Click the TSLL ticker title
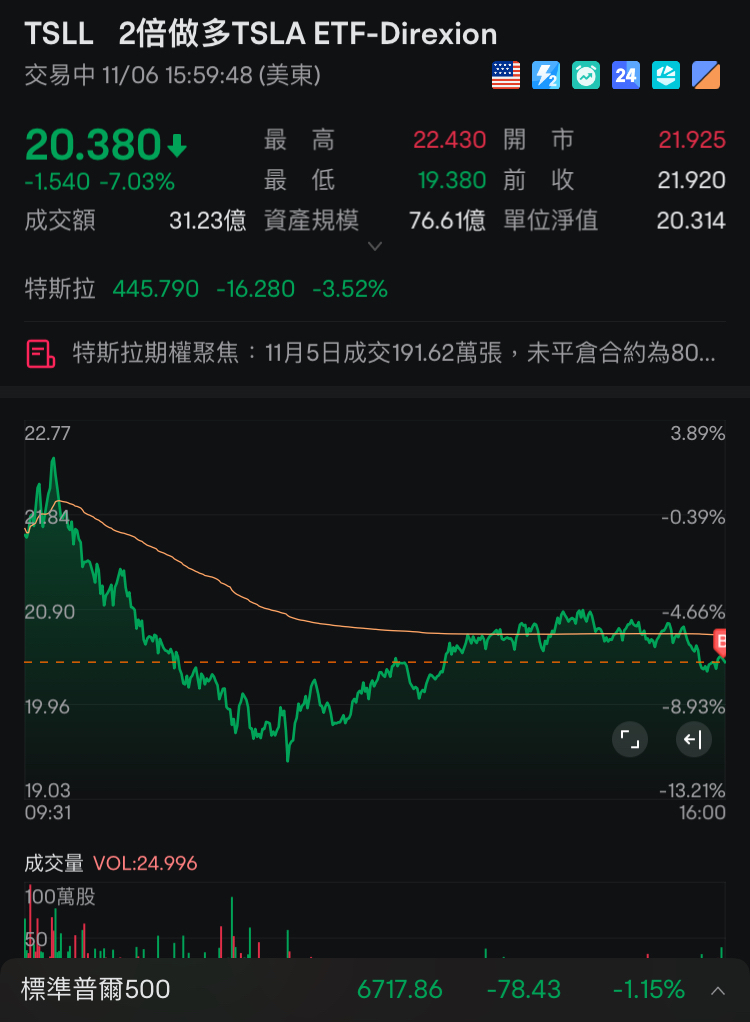 [55, 33]
